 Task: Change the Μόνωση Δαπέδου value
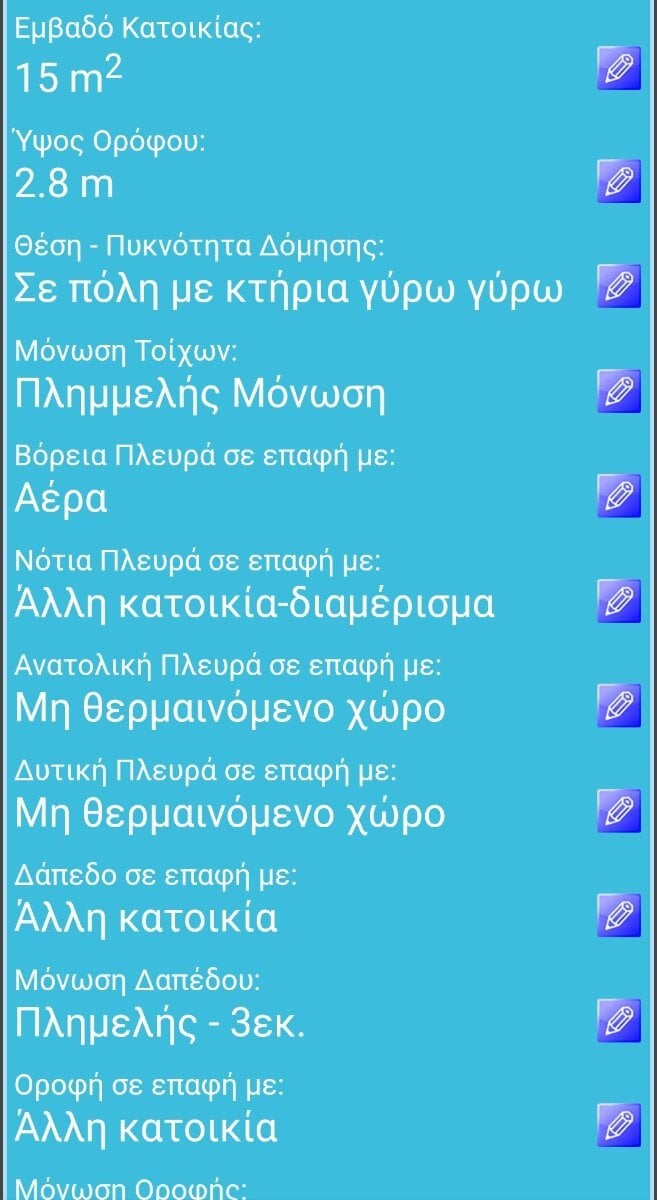click(618, 1019)
